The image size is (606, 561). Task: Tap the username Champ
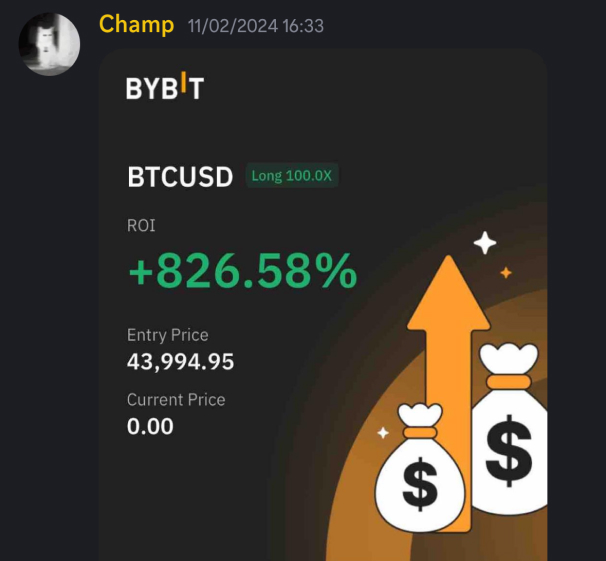pyautogui.click(x=136, y=25)
